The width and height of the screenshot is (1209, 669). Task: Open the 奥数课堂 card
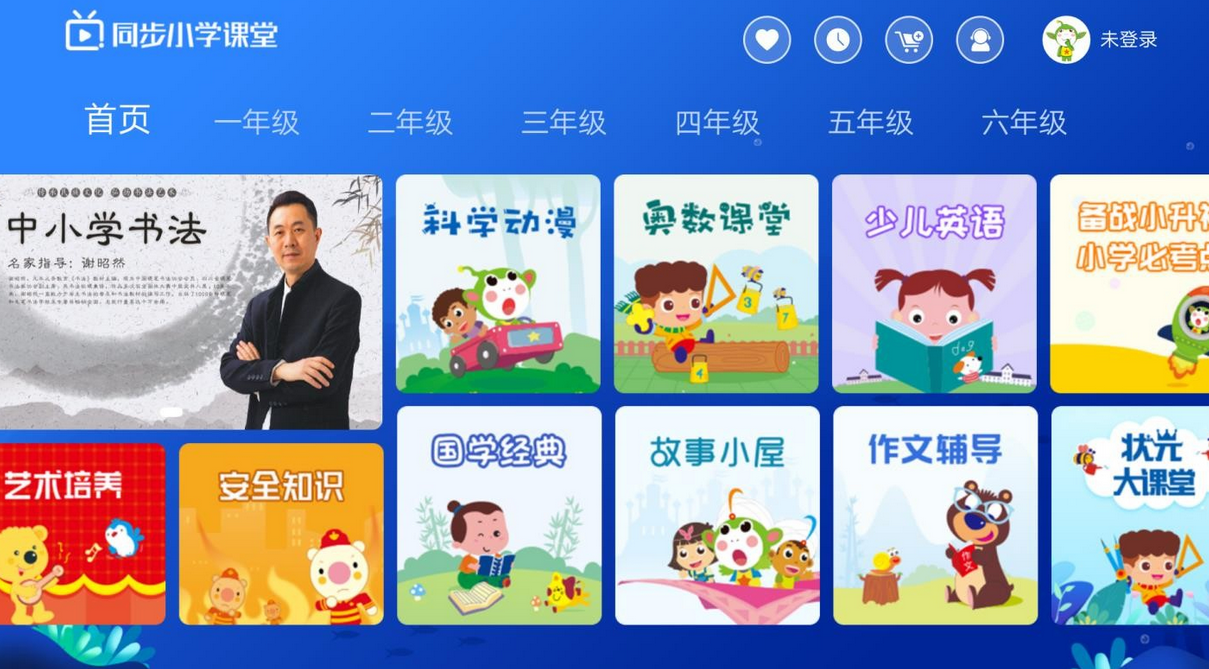[x=716, y=284]
